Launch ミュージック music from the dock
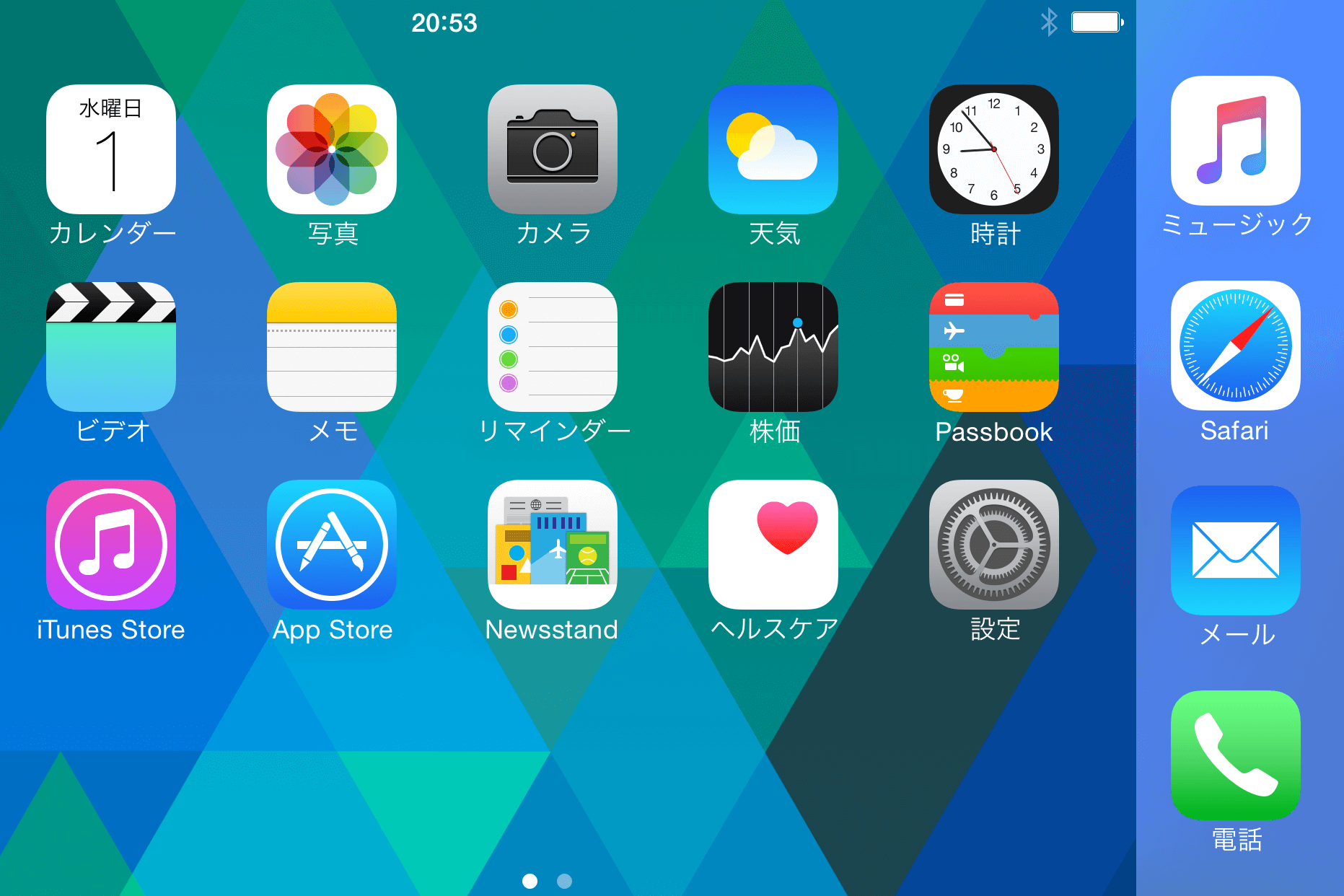 tap(1236, 141)
